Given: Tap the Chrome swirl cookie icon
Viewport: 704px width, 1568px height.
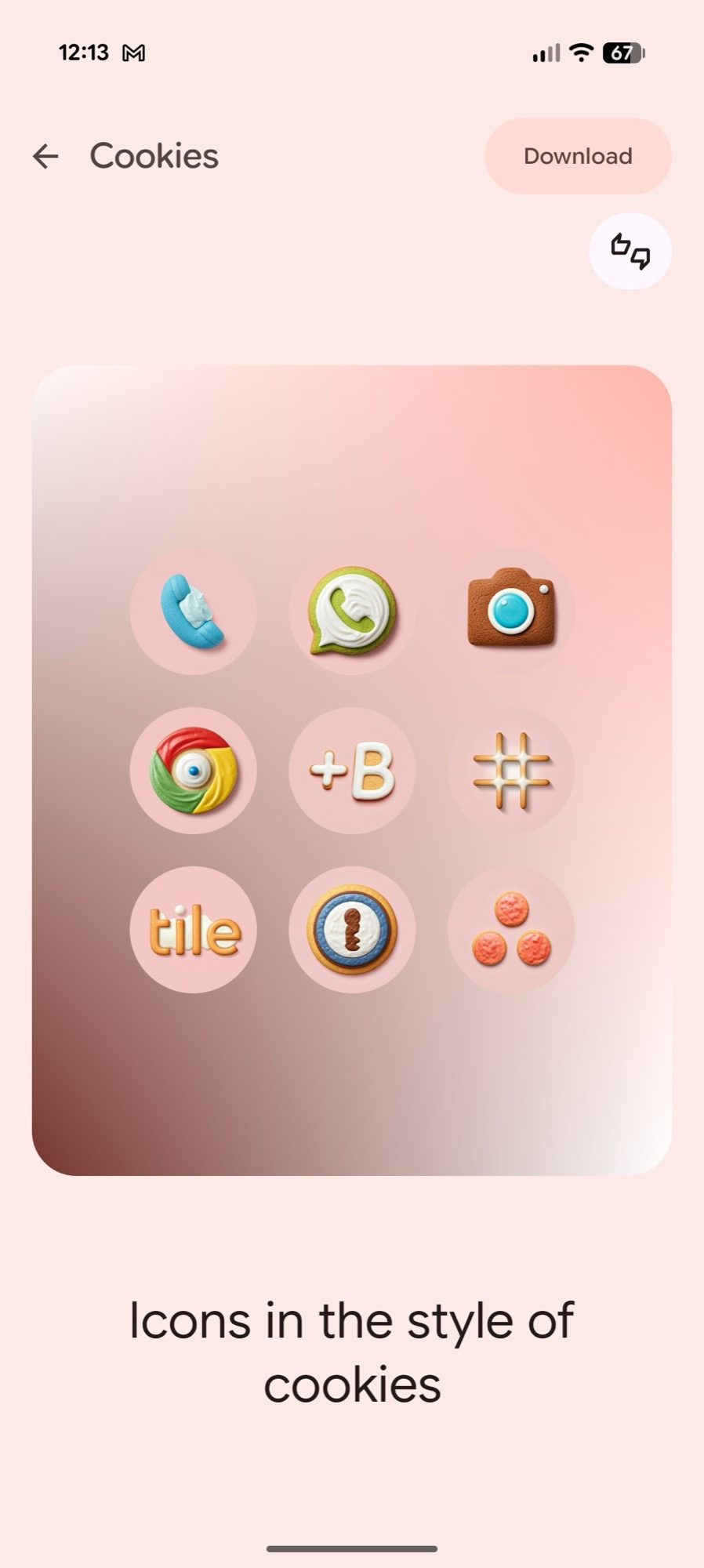Looking at the screenshot, I should [194, 771].
